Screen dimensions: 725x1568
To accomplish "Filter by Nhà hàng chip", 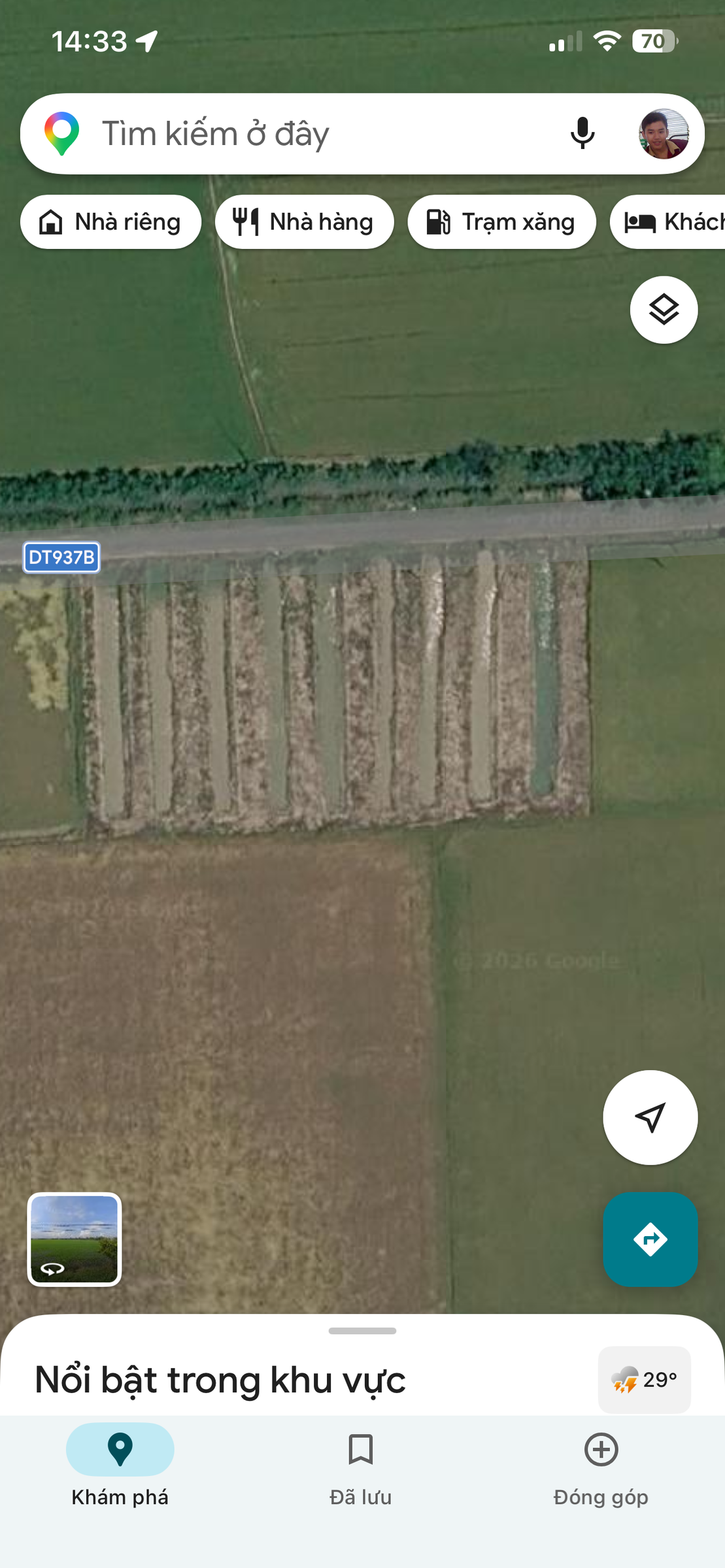I will pyautogui.click(x=305, y=222).
